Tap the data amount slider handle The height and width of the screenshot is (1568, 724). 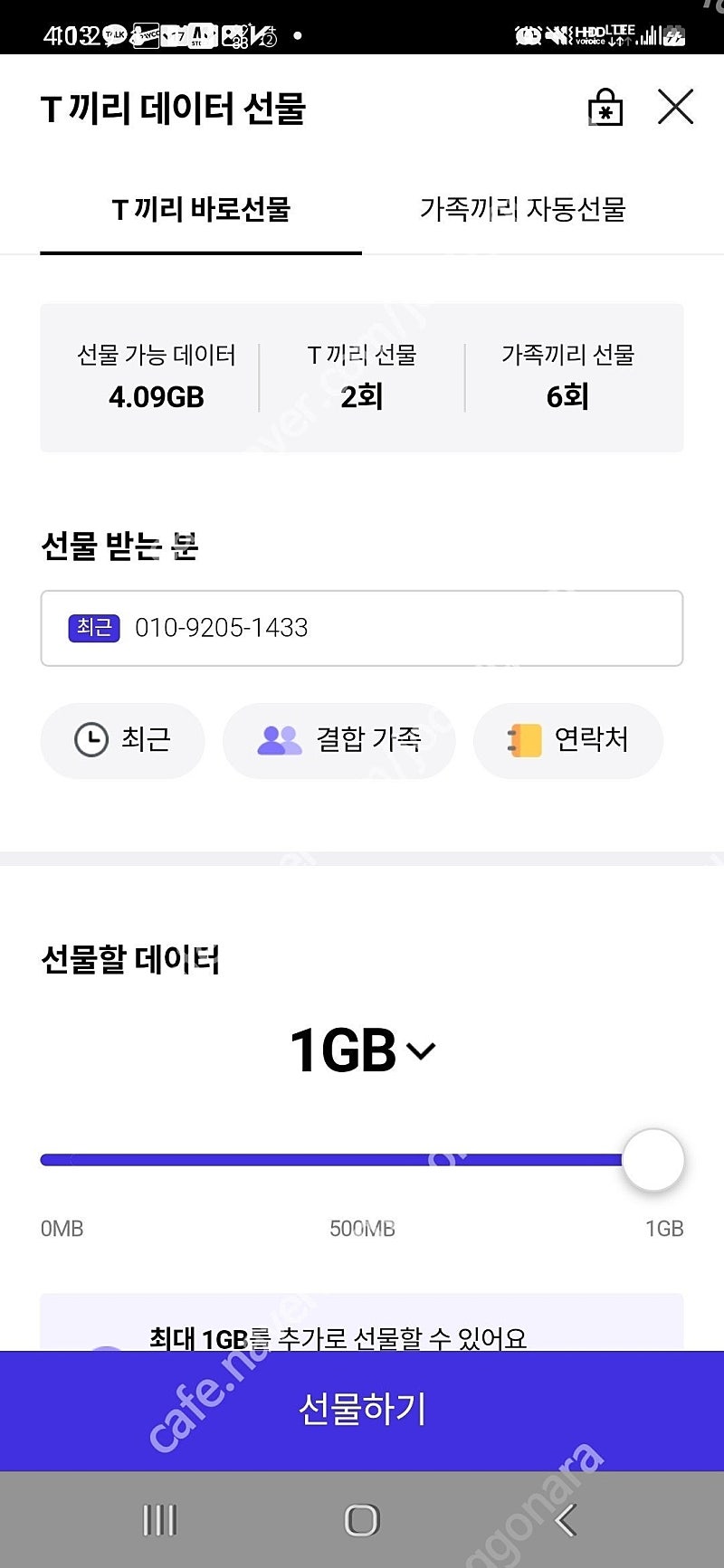click(x=653, y=1160)
